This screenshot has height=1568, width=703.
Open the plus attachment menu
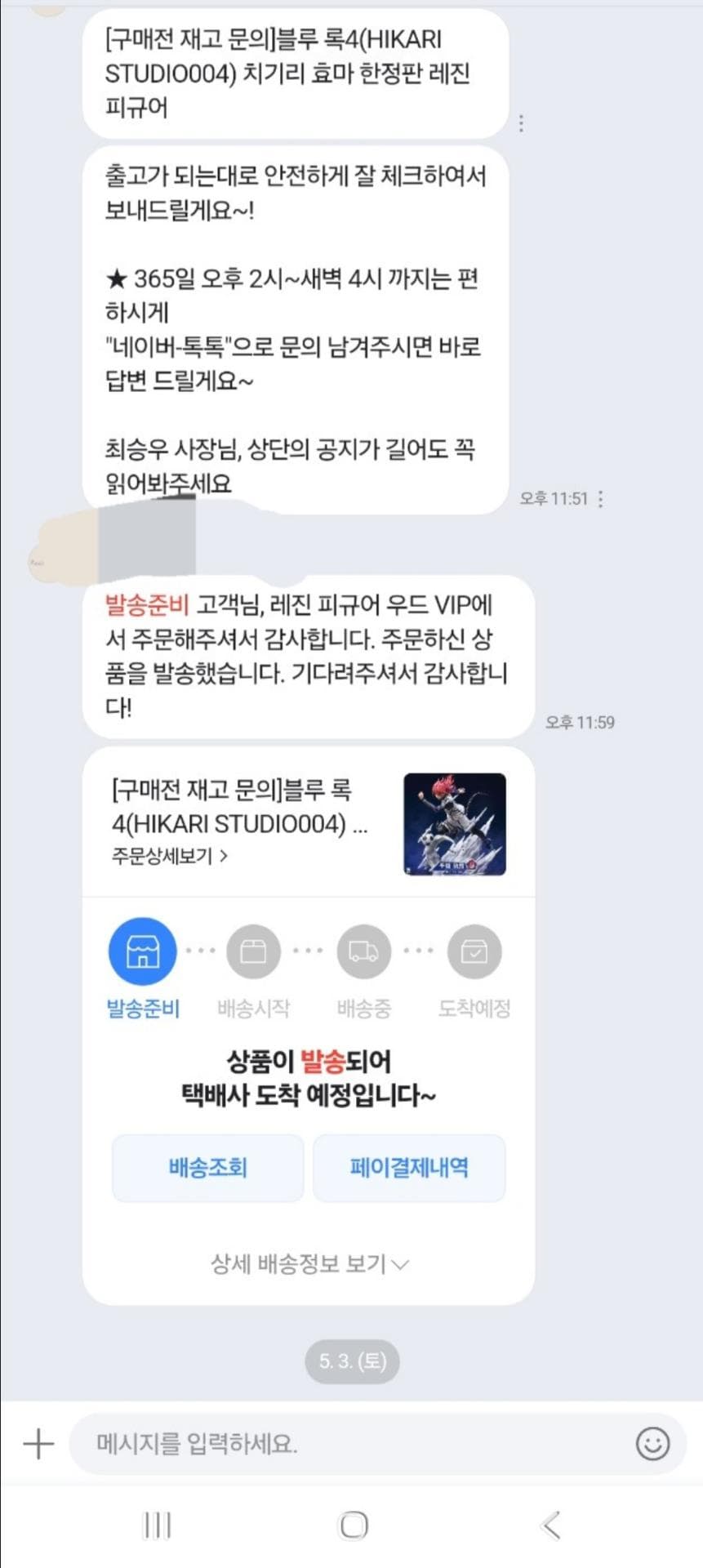(38, 1443)
